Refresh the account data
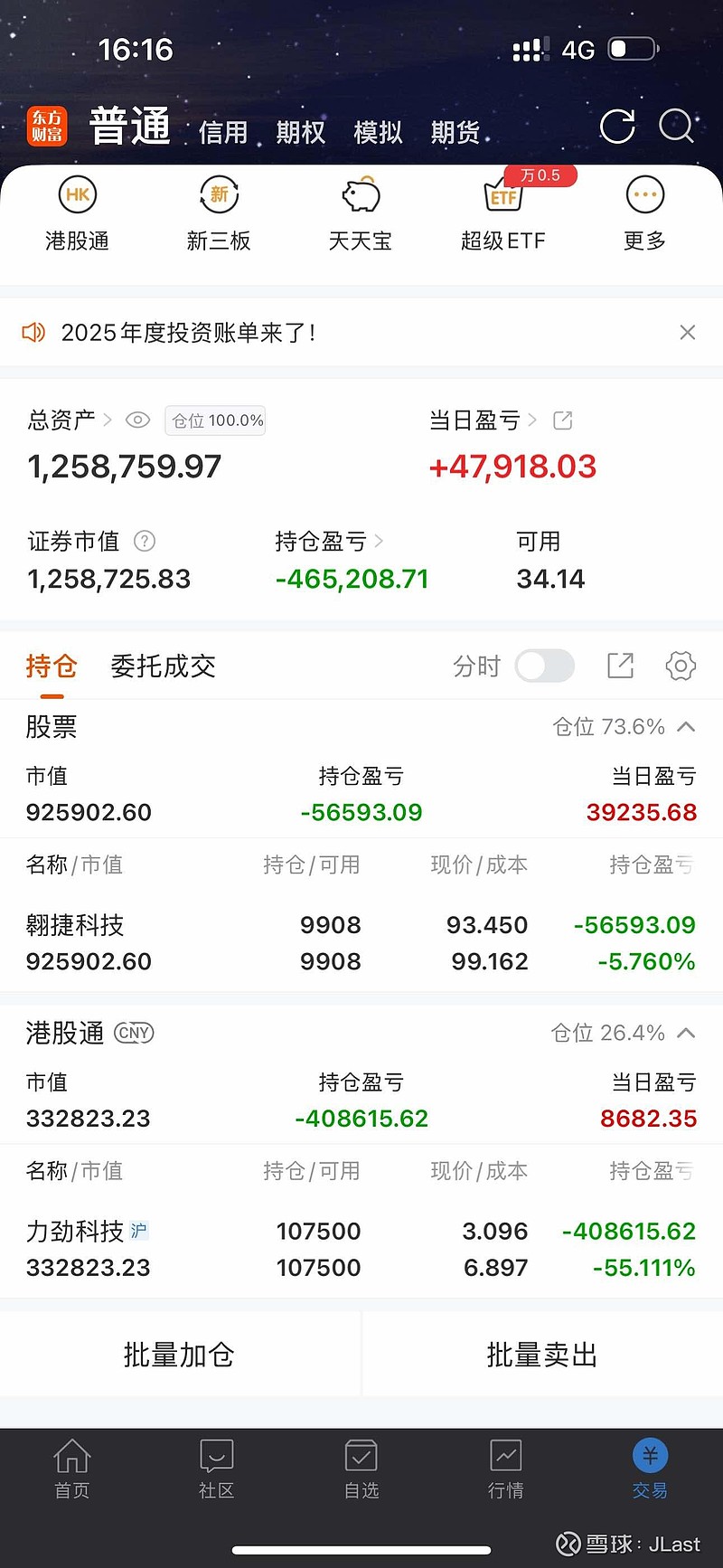 coord(617,127)
